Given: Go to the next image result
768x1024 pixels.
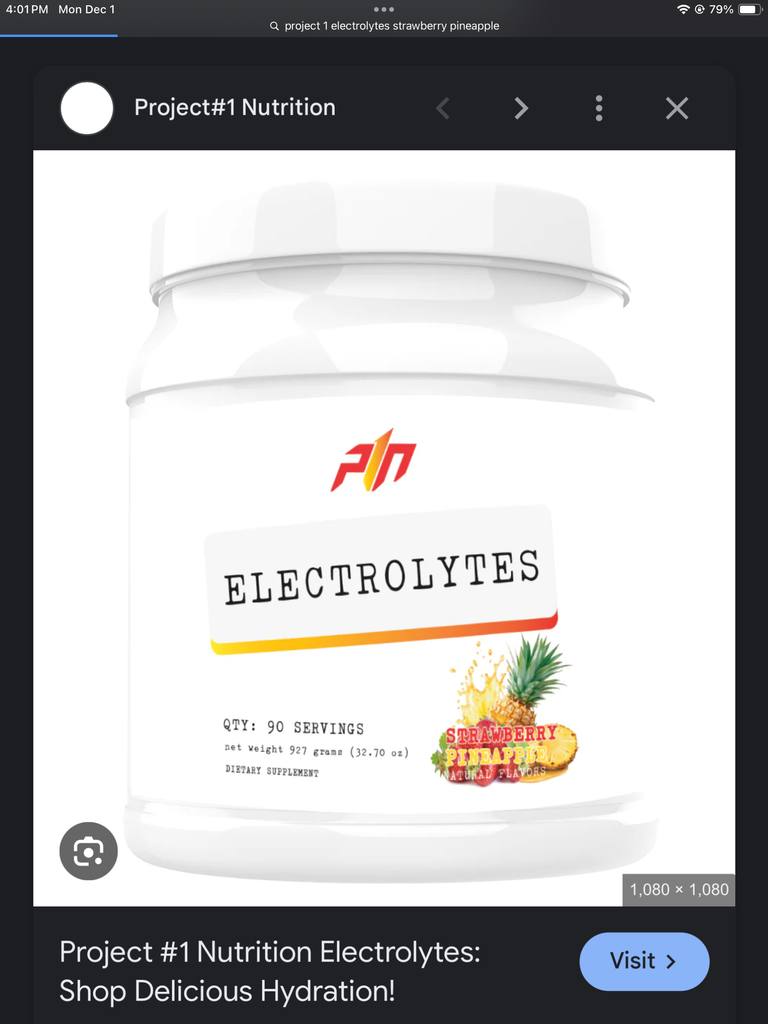Looking at the screenshot, I should (x=521, y=108).
